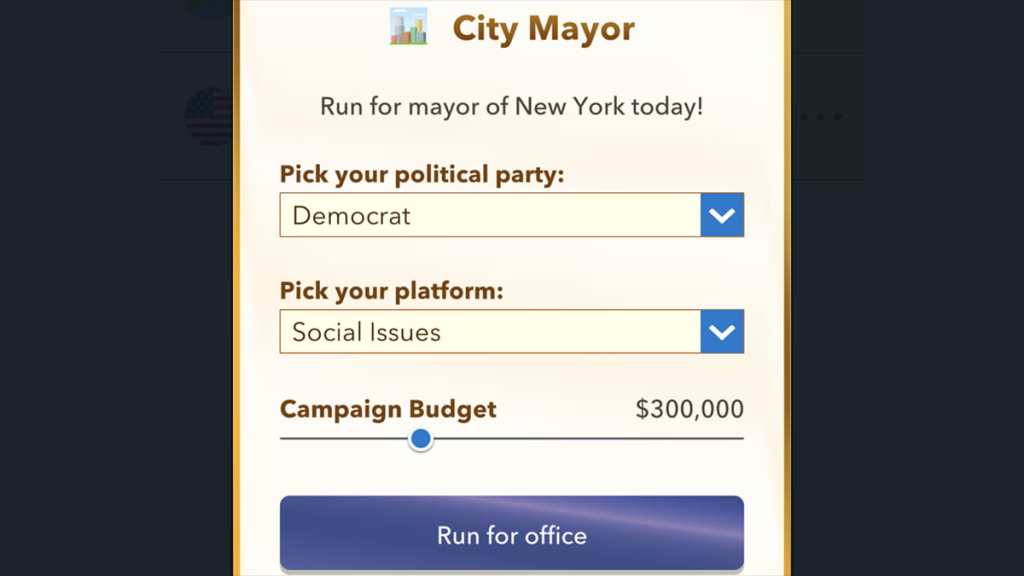
Task: Tap the Run for office button
Action: click(511, 534)
